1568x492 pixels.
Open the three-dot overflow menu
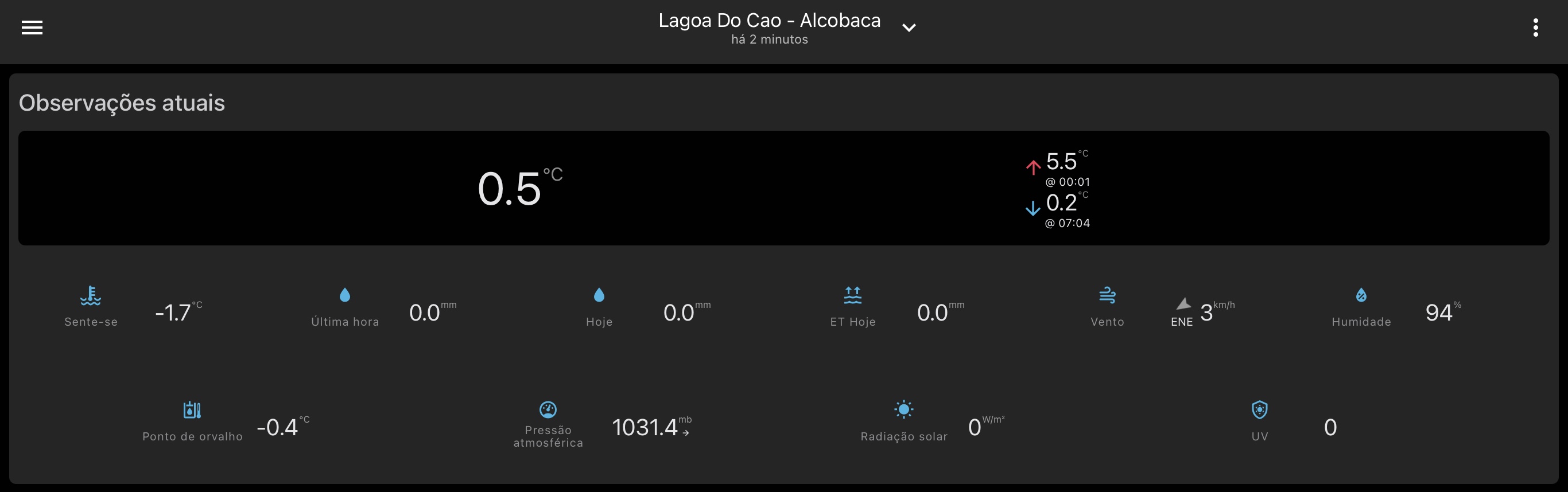coord(1535,28)
